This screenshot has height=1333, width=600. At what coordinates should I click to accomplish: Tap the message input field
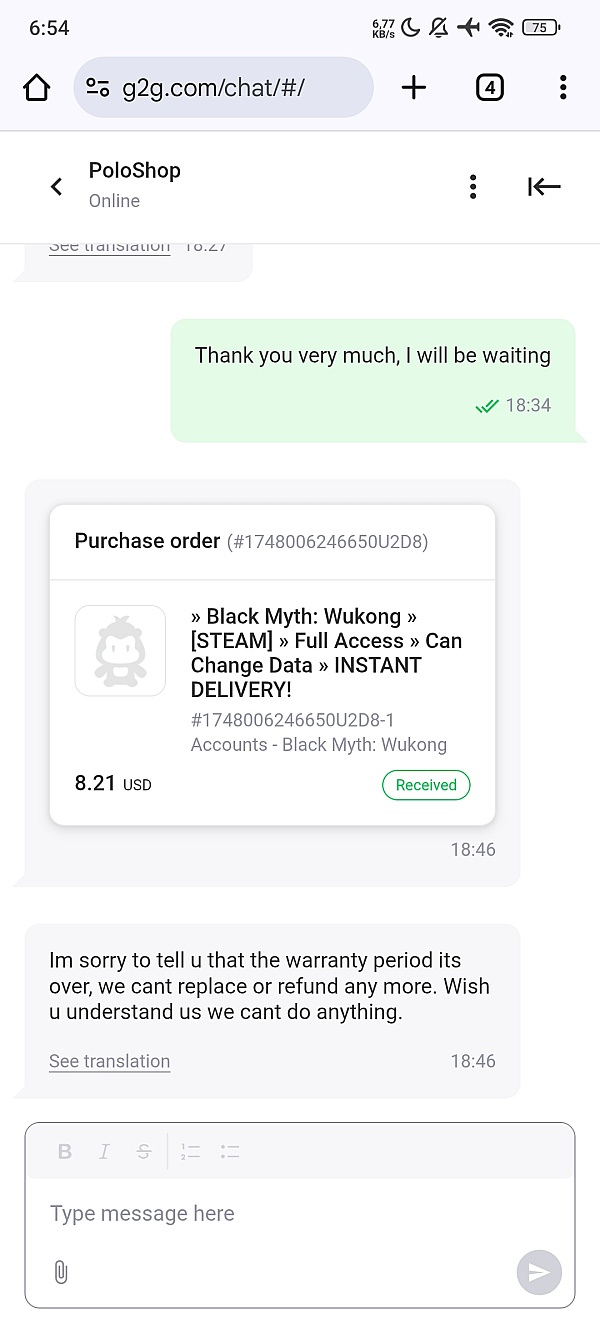[x=300, y=1214]
